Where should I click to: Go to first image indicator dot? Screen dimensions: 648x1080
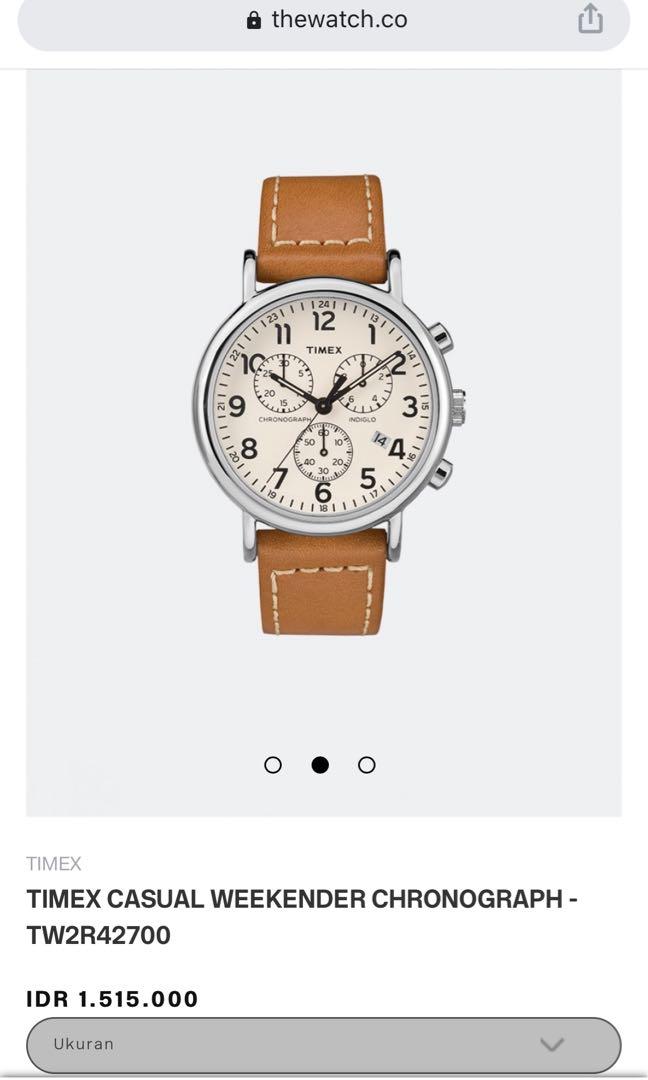tap(273, 765)
